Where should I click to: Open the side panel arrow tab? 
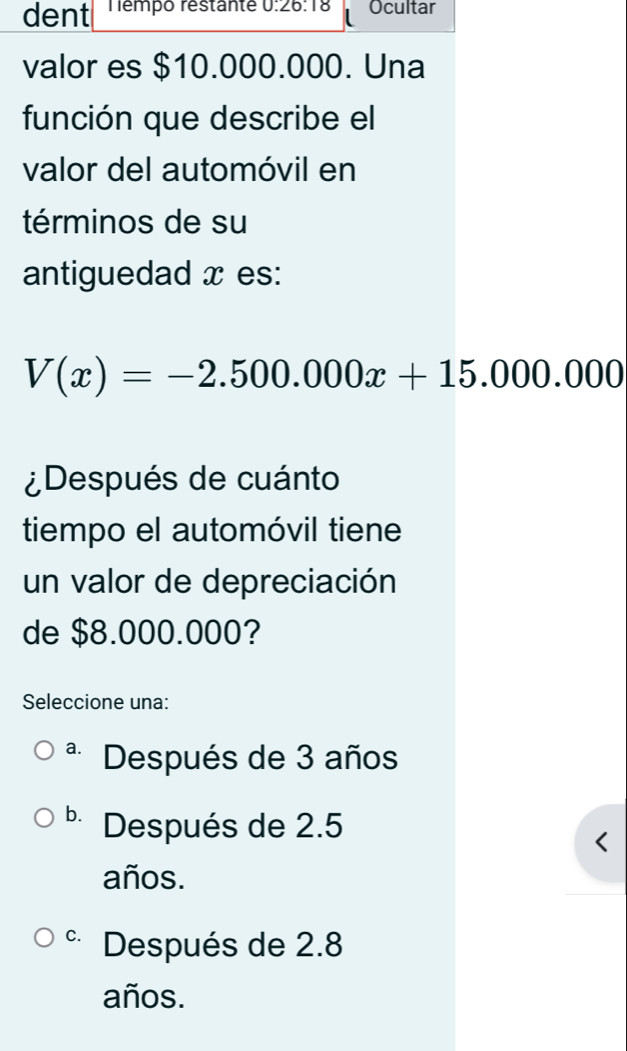pos(599,839)
